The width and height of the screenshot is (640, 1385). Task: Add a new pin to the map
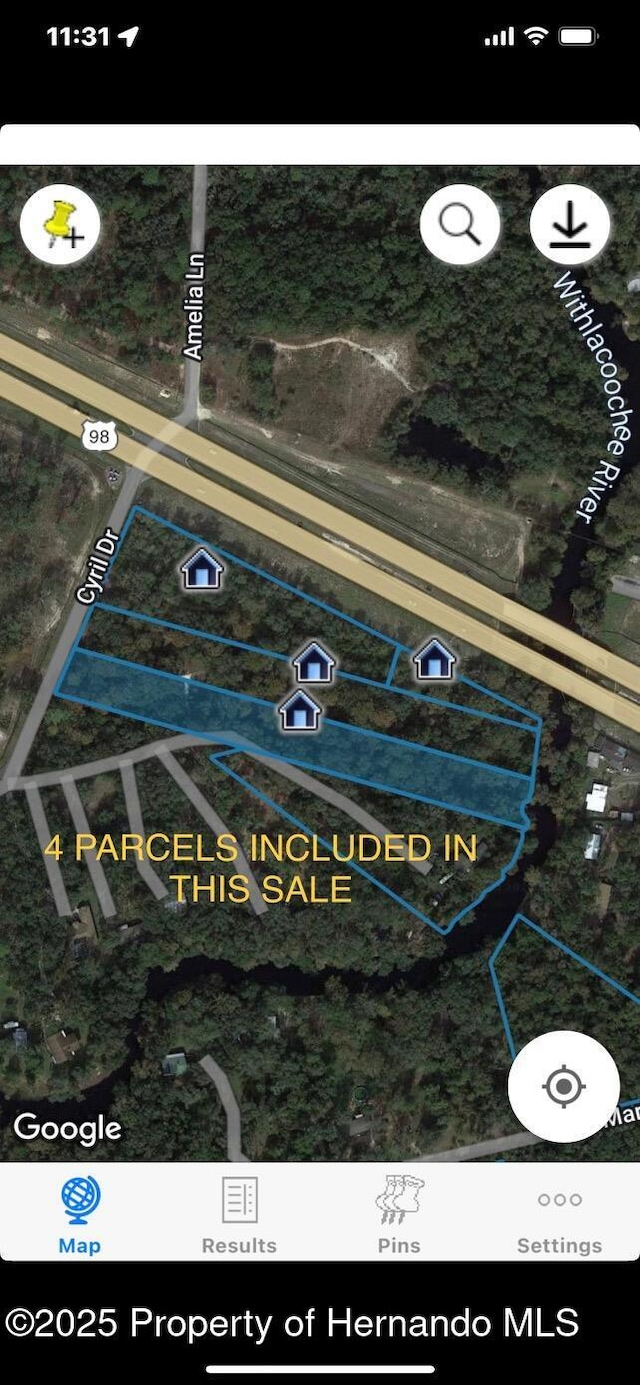(60, 225)
